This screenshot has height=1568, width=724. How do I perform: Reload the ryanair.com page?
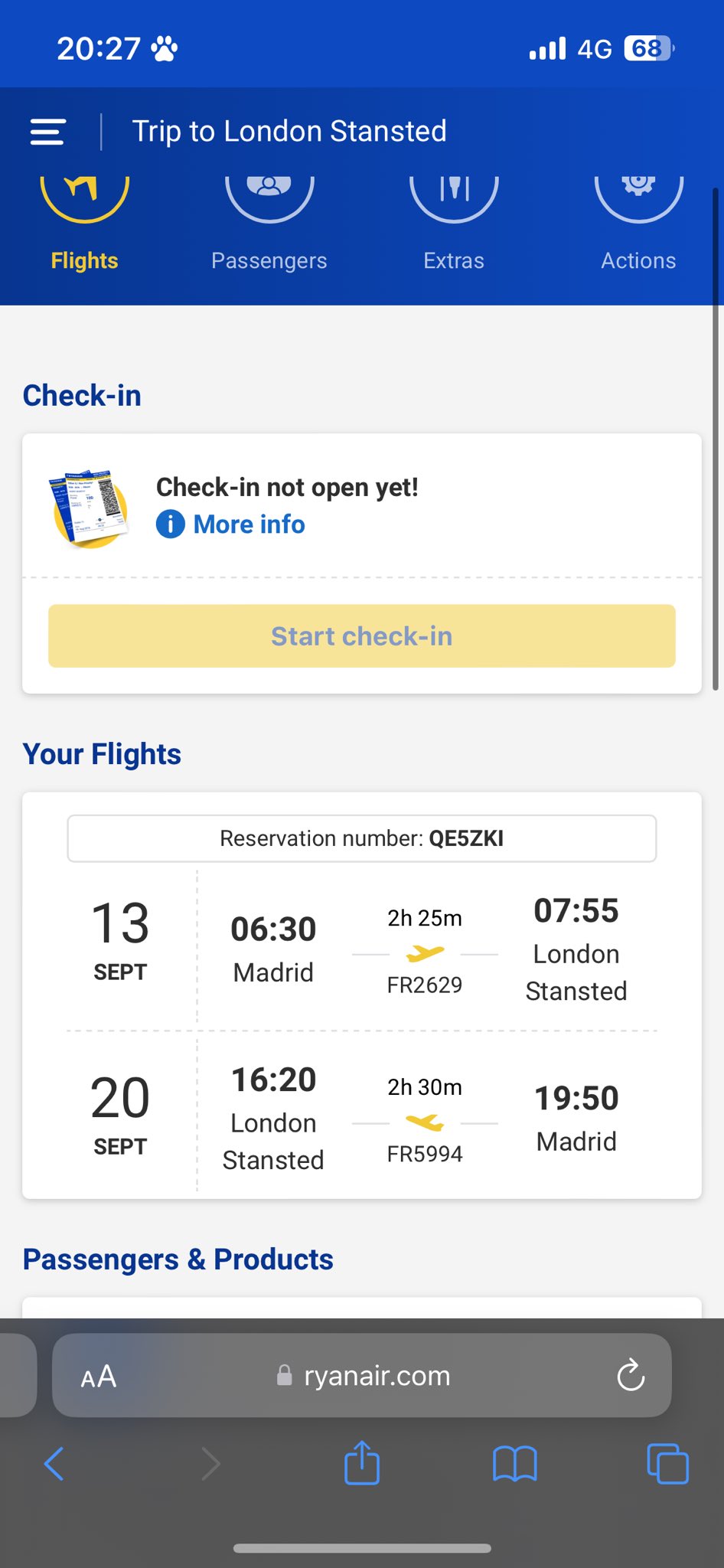(x=631, y=1376)
